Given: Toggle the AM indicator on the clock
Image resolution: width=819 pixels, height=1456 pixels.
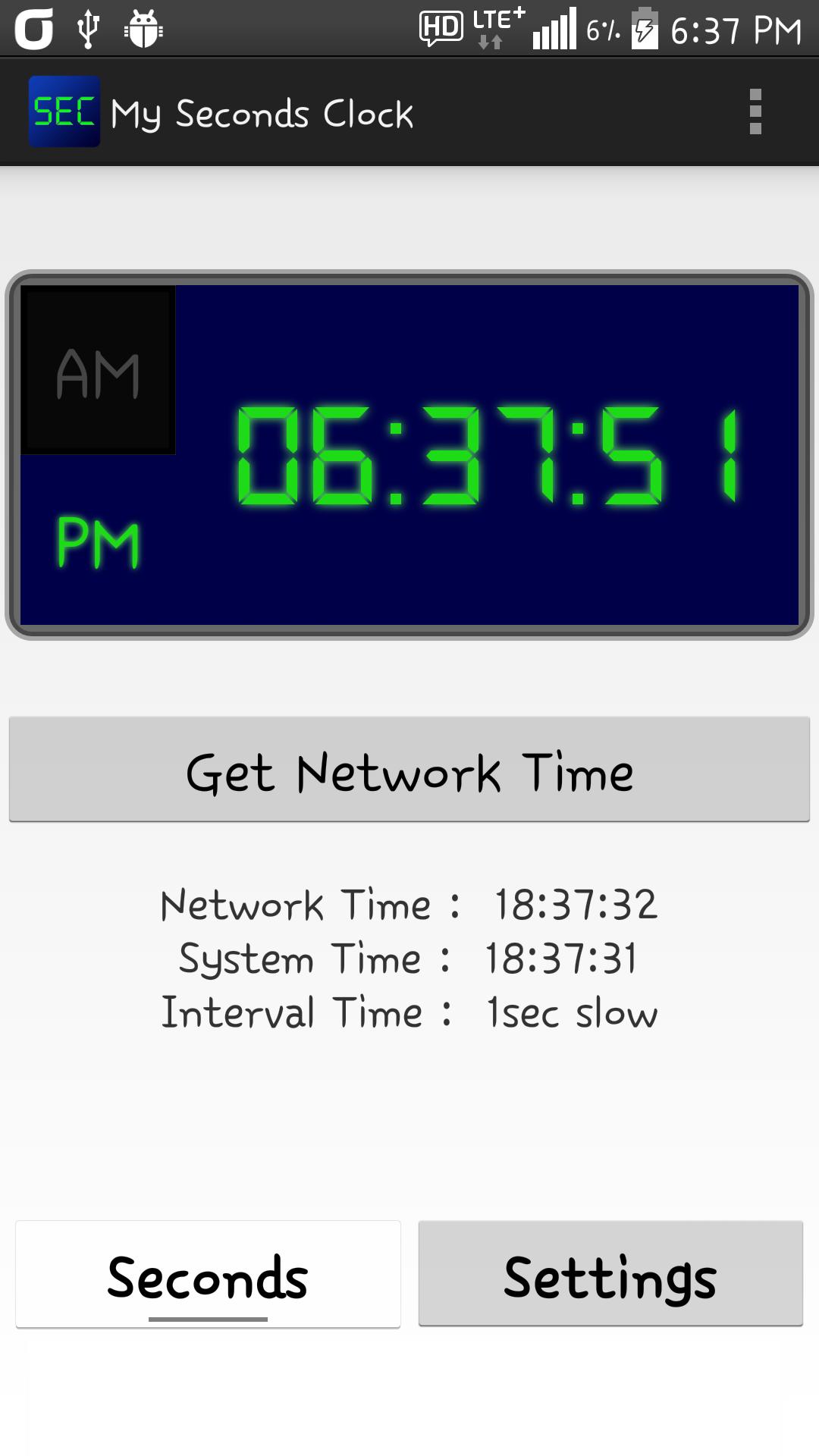Looking at the screenshot, I should point(99,372).
